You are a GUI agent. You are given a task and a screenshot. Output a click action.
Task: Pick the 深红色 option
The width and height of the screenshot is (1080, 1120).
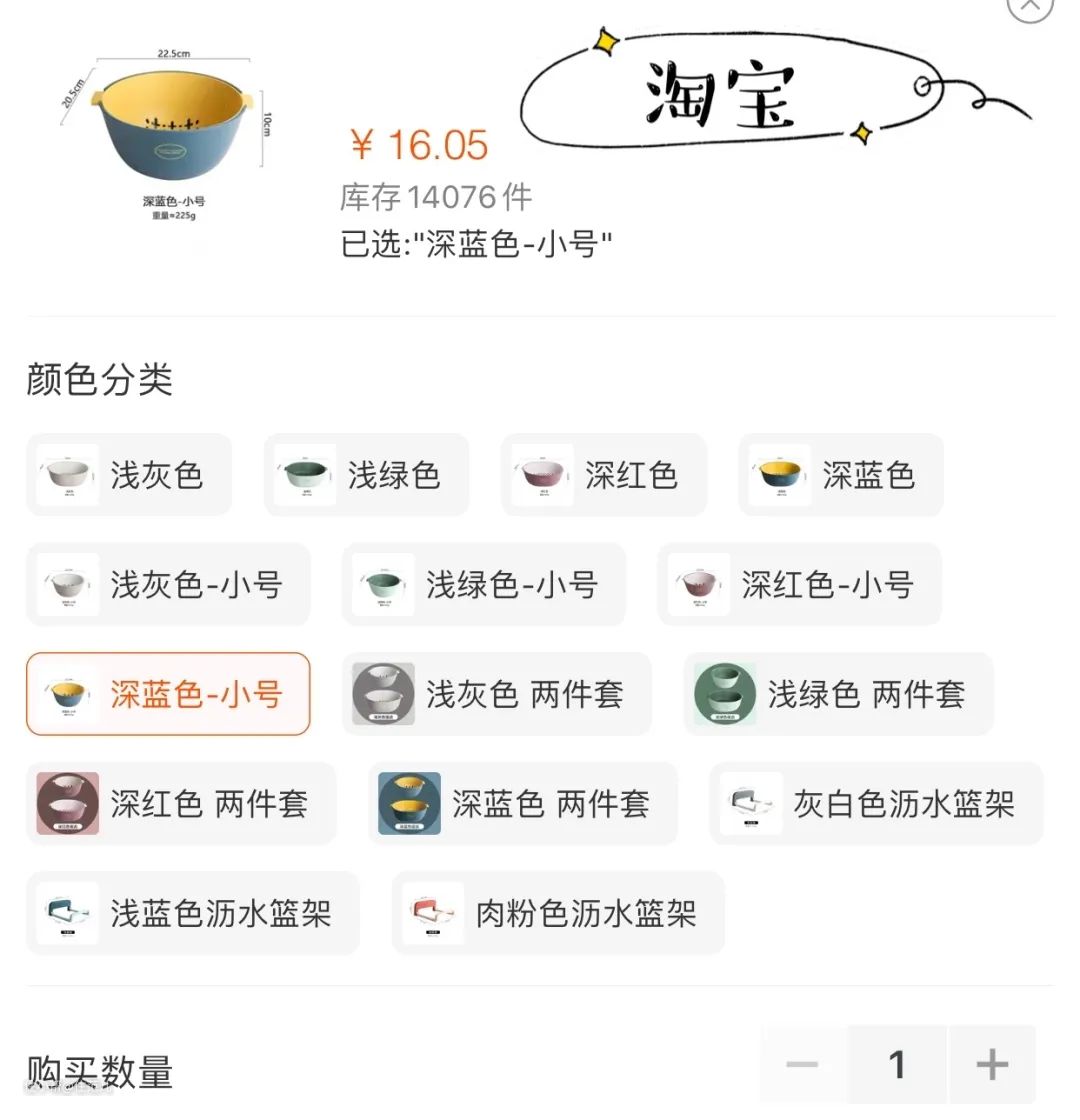[604, 475]
